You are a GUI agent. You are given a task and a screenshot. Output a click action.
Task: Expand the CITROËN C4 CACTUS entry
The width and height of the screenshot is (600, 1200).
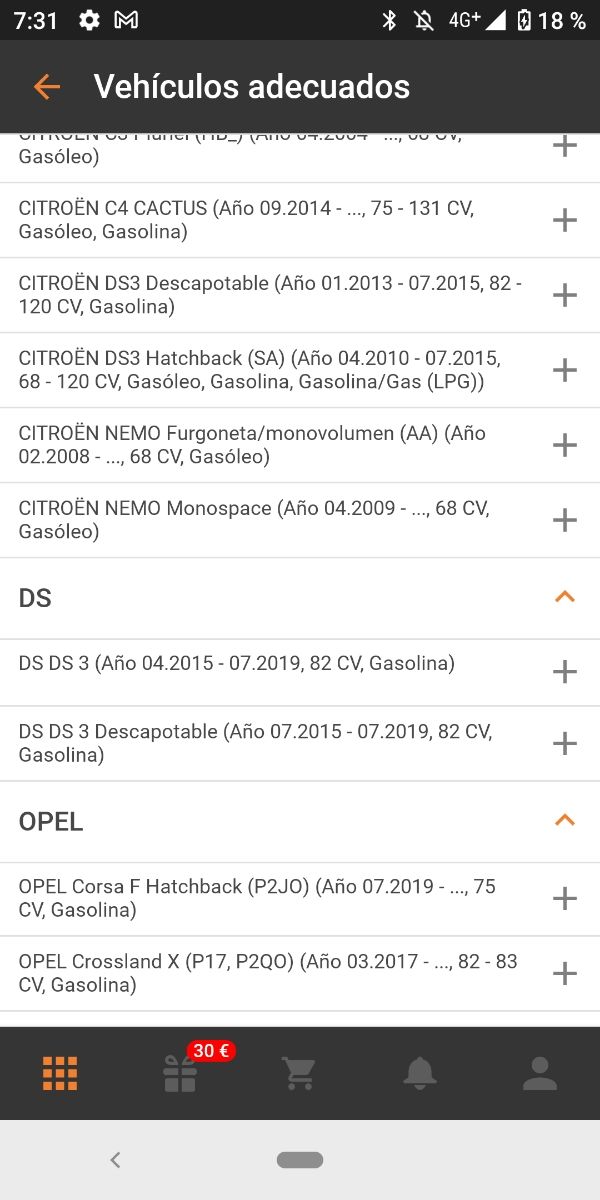pyautogui.click(x=565, y=220)
